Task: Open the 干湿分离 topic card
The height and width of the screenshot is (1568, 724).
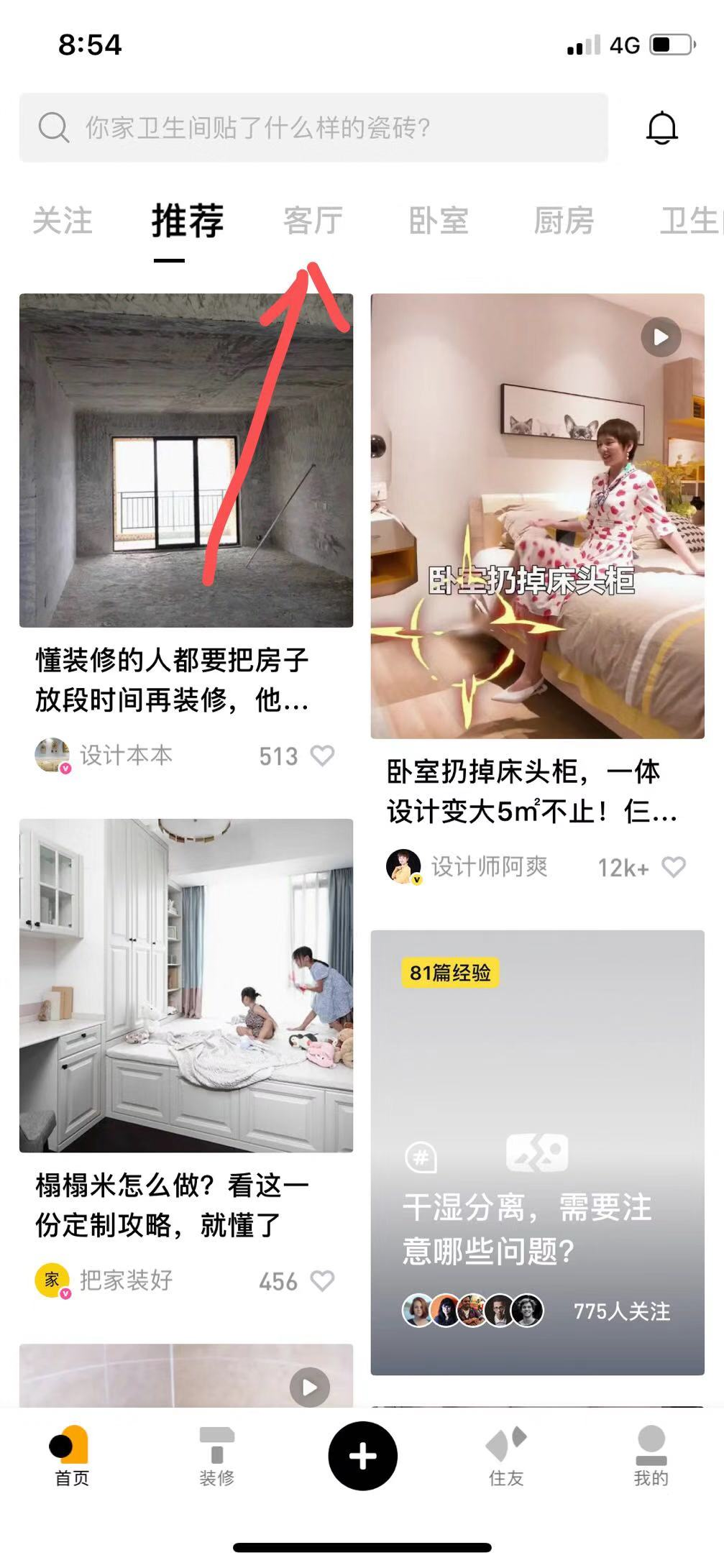Action: click(537, 1152)
